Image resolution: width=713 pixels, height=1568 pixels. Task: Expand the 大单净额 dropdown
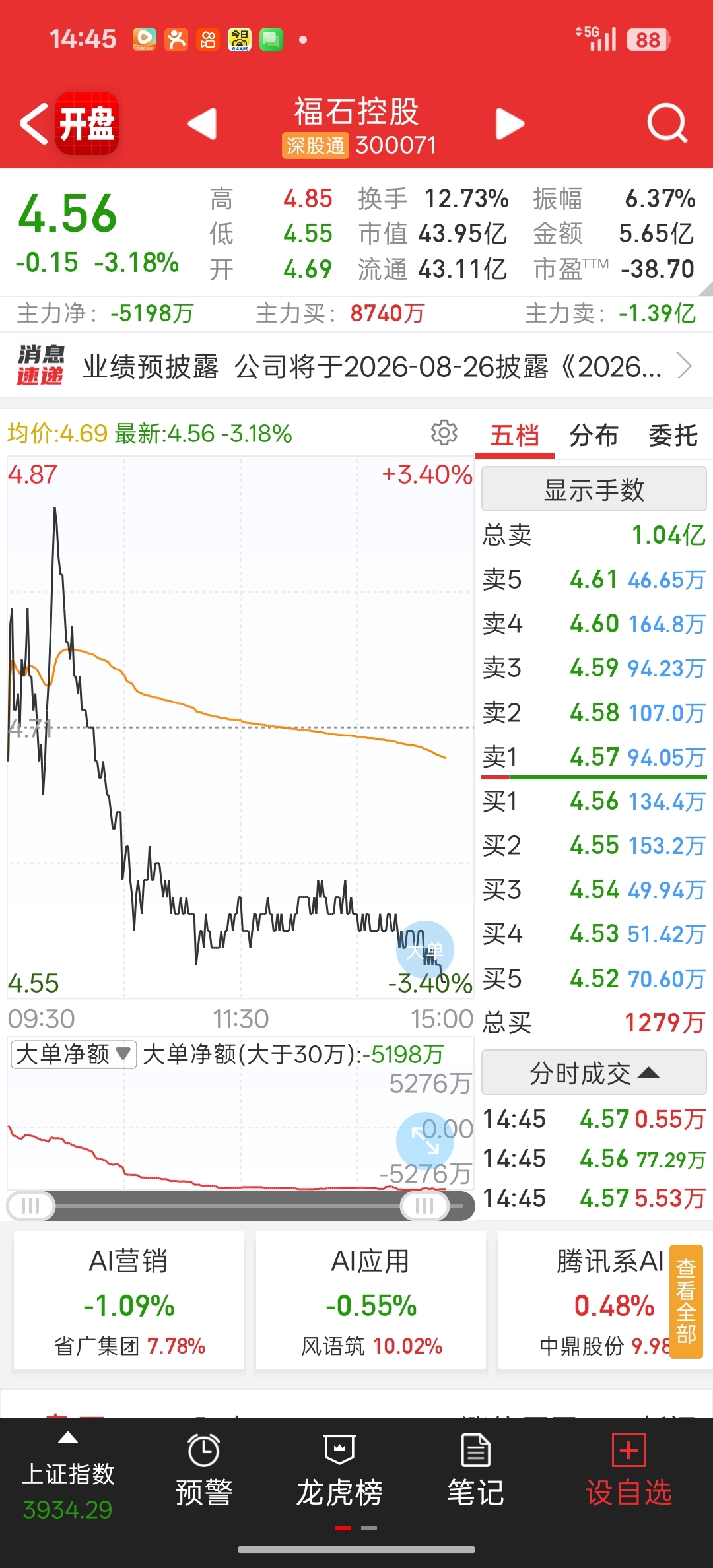click(74, 1054)
